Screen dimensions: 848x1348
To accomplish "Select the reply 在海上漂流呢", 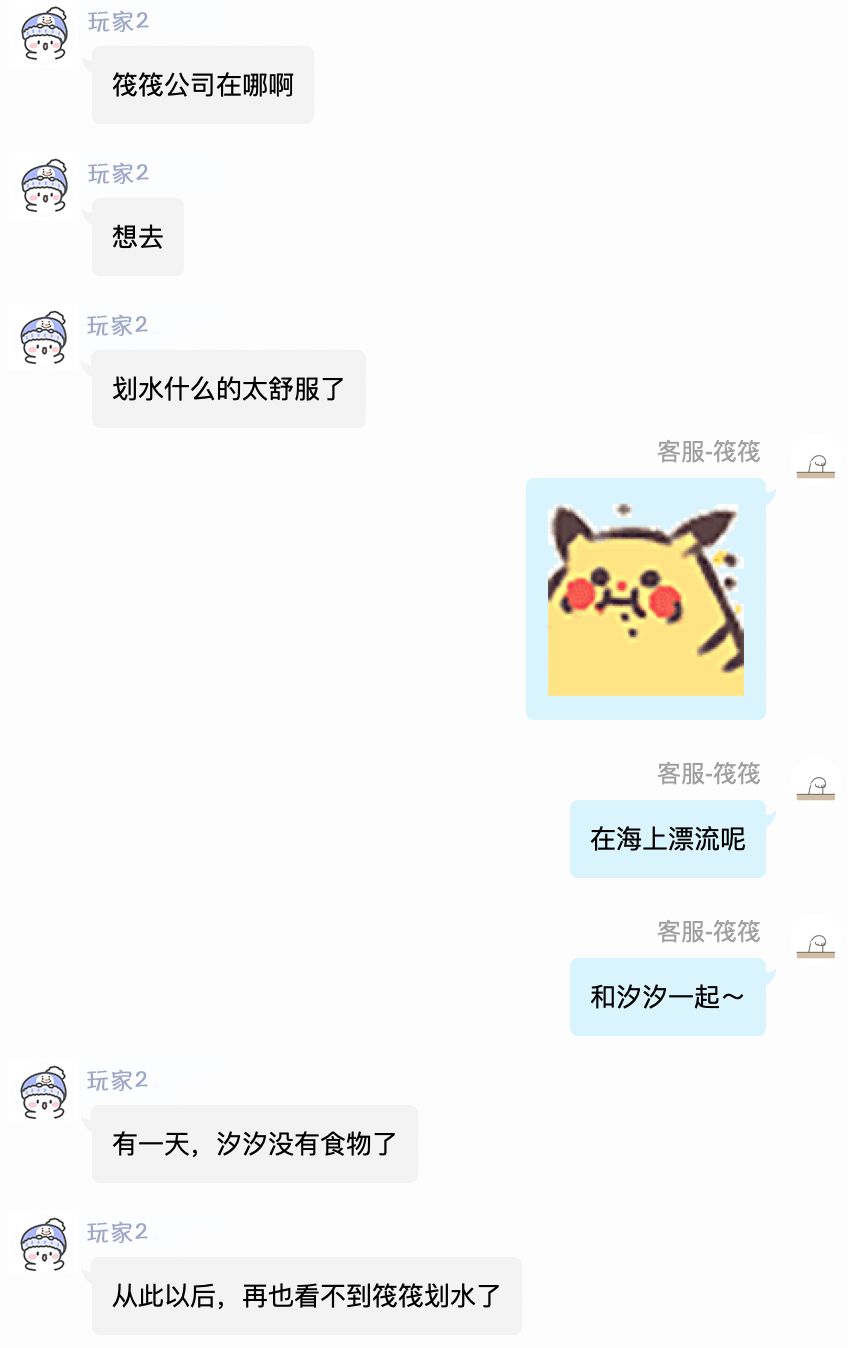I will tap(668, 838).
